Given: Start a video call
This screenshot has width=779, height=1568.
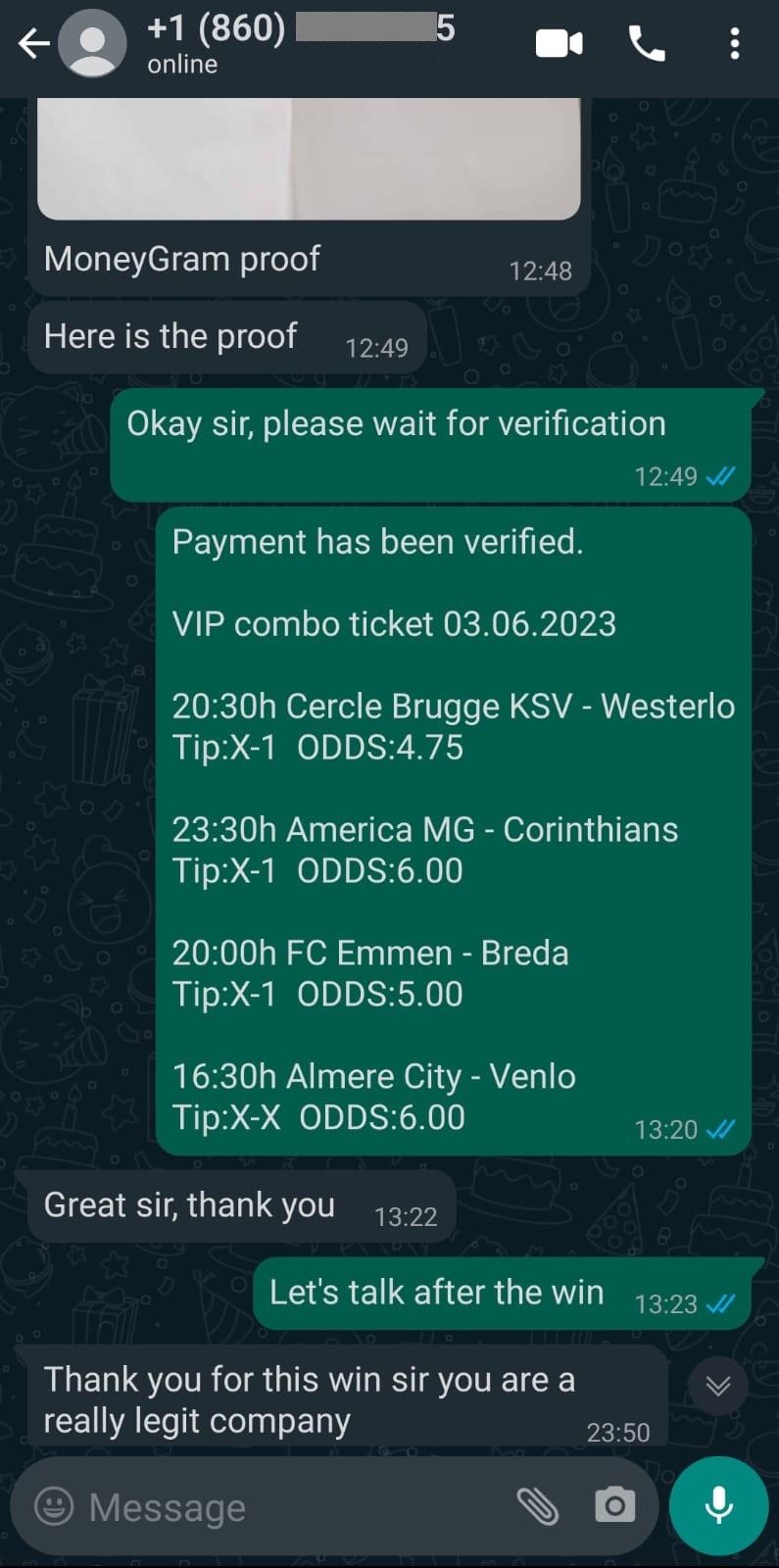Looking at the screenshot, I should 560,44.
